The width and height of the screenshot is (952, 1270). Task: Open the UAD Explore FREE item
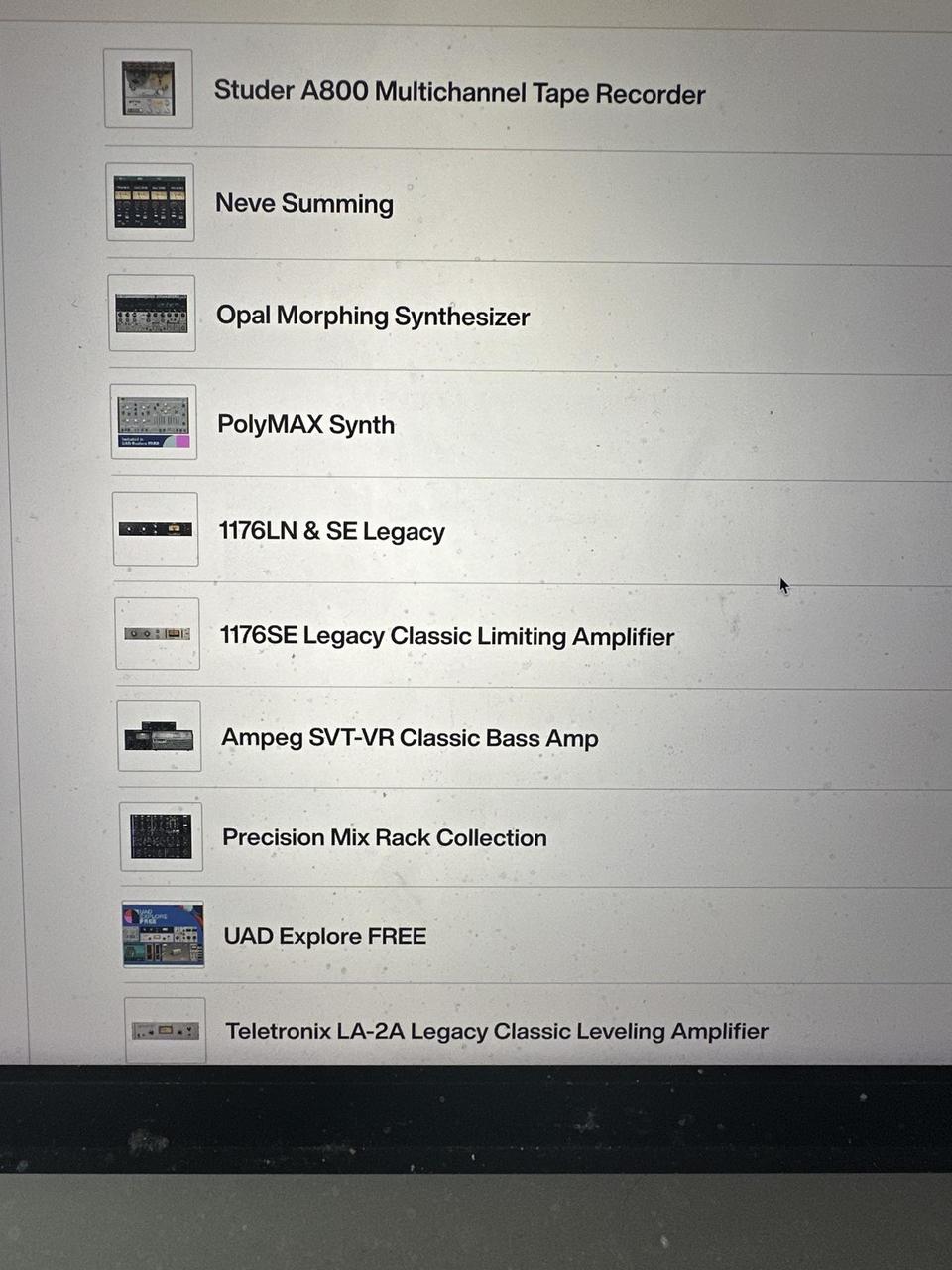(x=324, y=936)
